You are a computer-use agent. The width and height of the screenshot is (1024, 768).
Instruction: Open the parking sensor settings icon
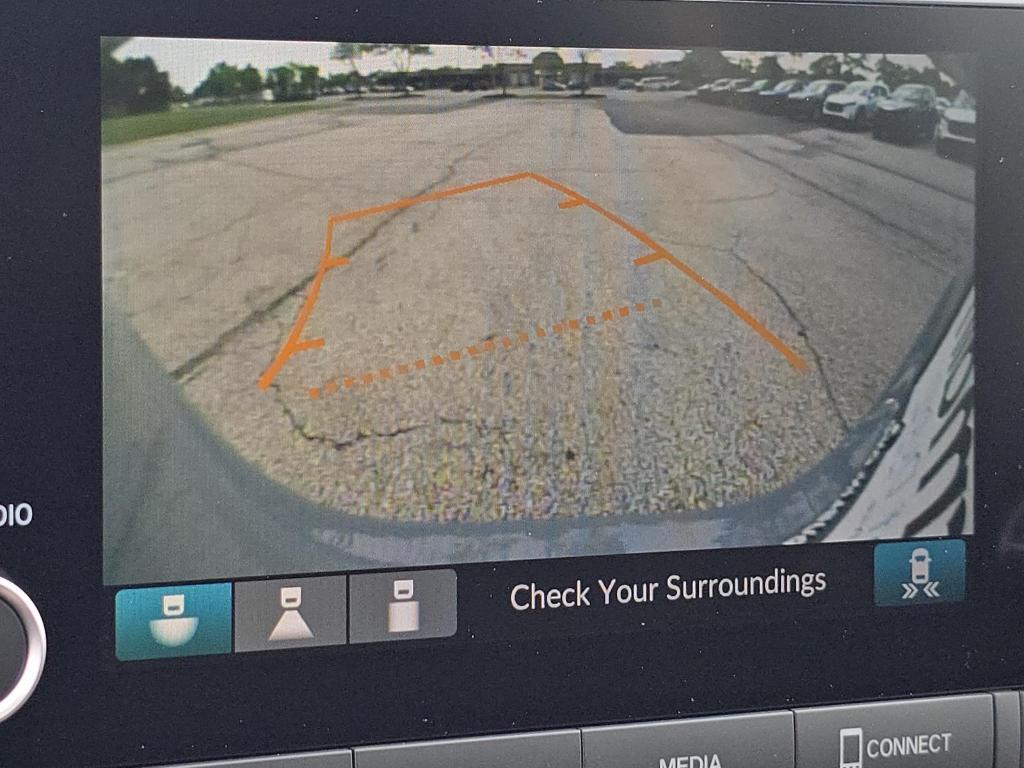[x=919, y=574]
